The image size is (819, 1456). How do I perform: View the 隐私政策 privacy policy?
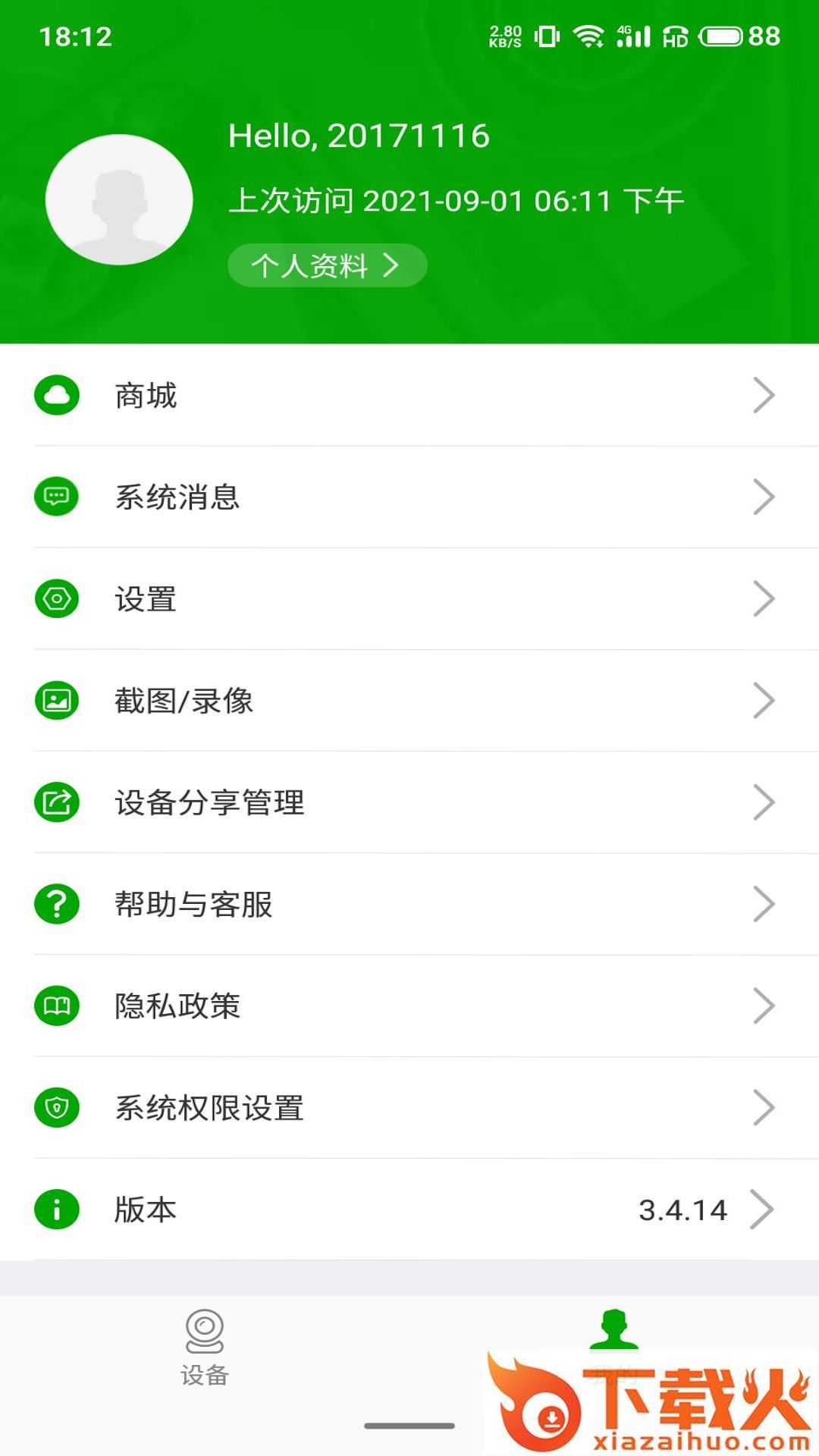[409, 1006]
